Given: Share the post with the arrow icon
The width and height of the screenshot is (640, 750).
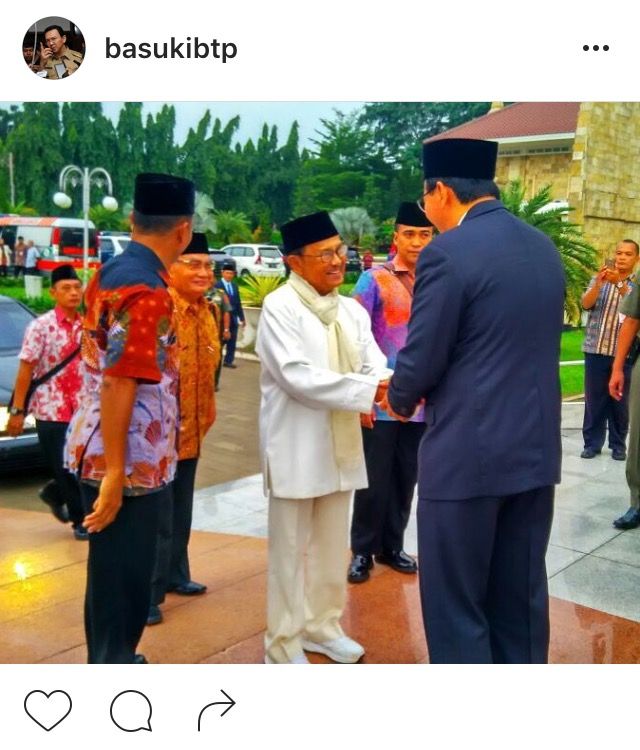Looking at the screenshot, I should pyautogui.click(x=216, y=710).
